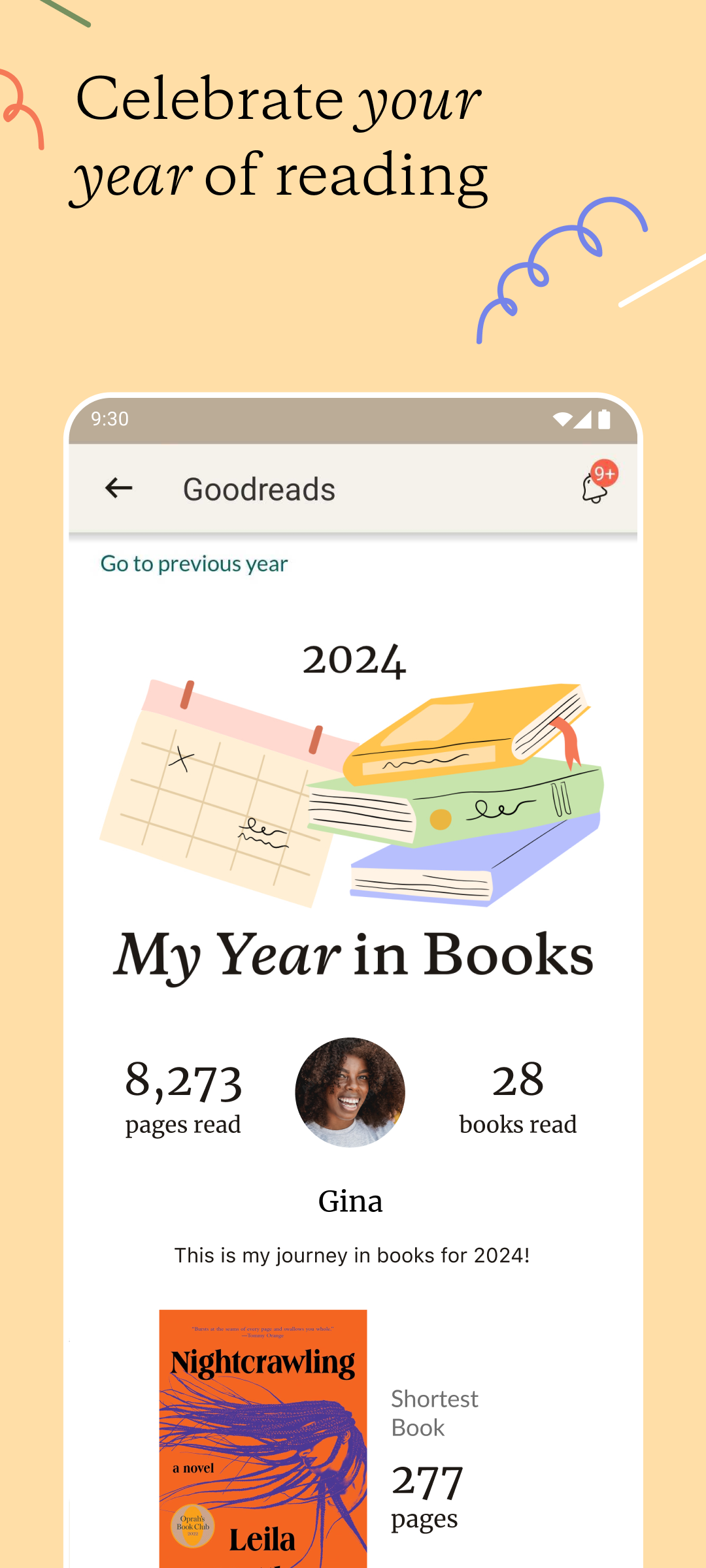Open the previous year's reading summary

(x=193, y=563)
